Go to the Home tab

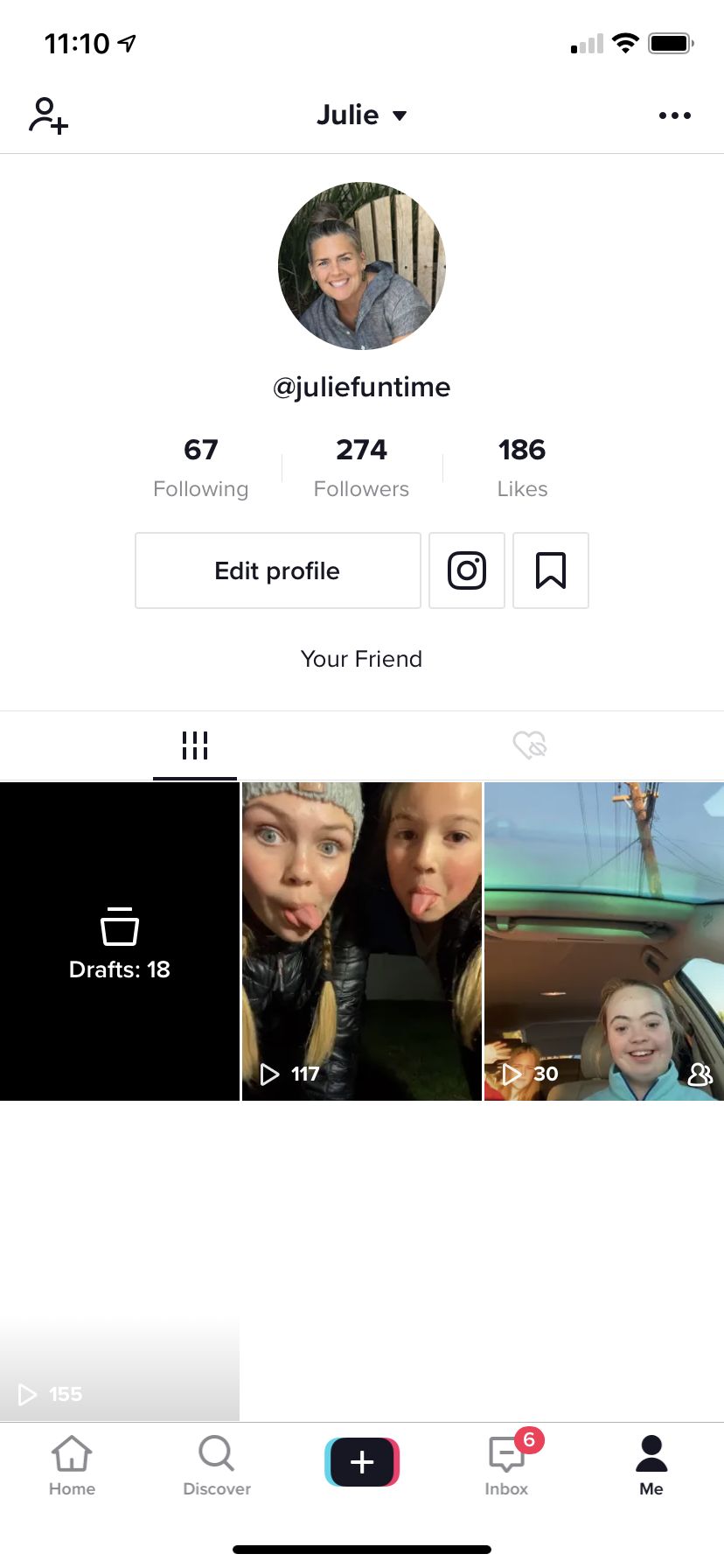[72, 1465]
